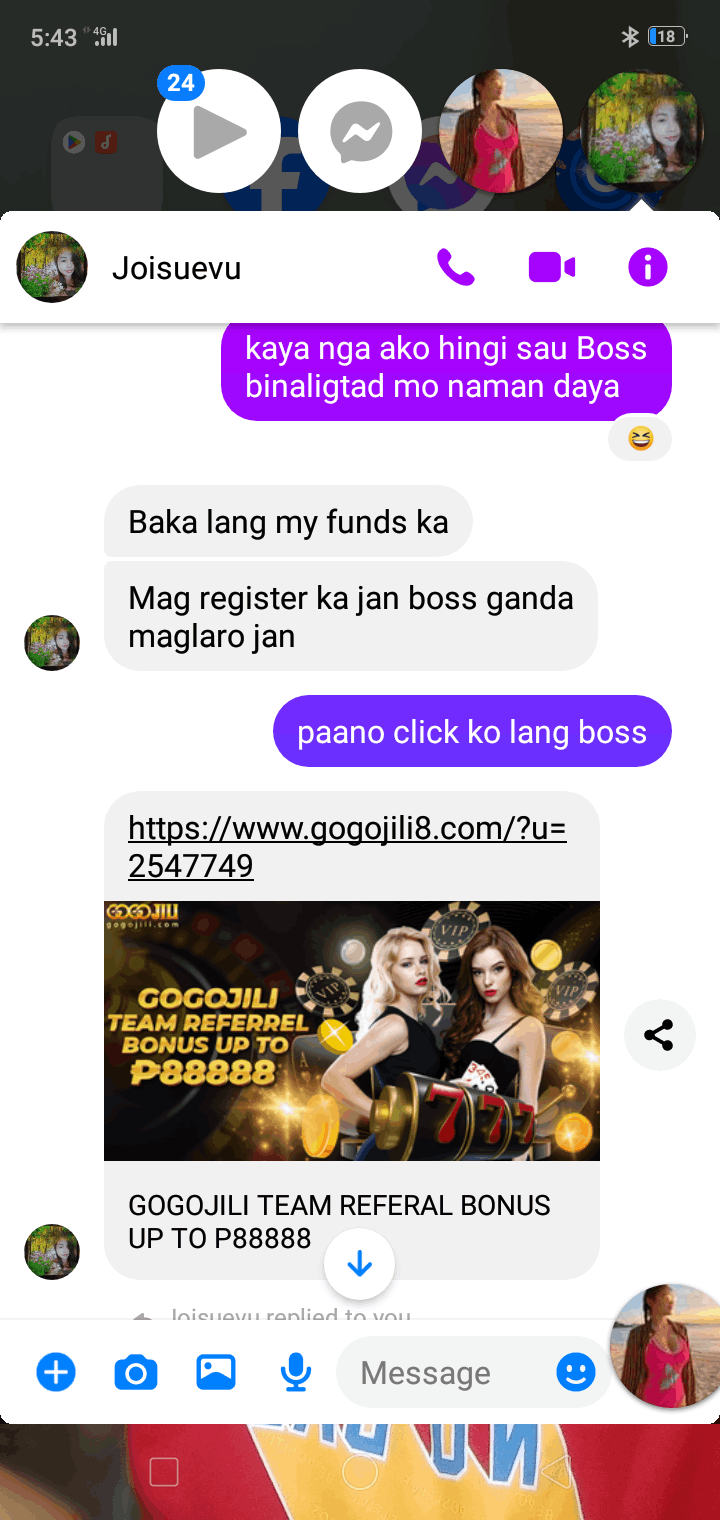Screen dimensions: 720x1520
Task: Start a voice call with Joisuevu
Action: pos(456,268)
